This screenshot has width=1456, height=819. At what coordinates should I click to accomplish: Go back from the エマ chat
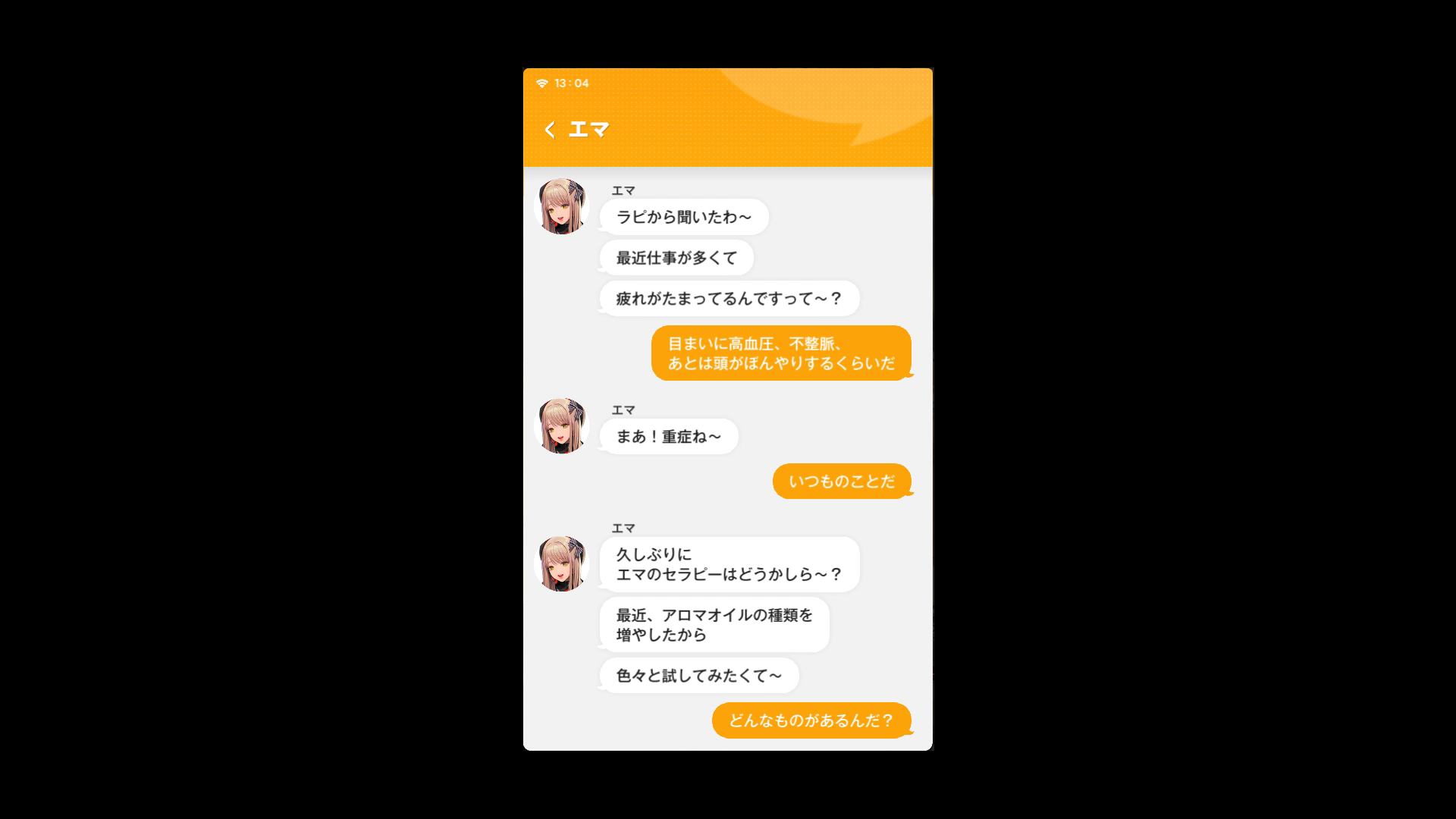click(x=551, y=130)
